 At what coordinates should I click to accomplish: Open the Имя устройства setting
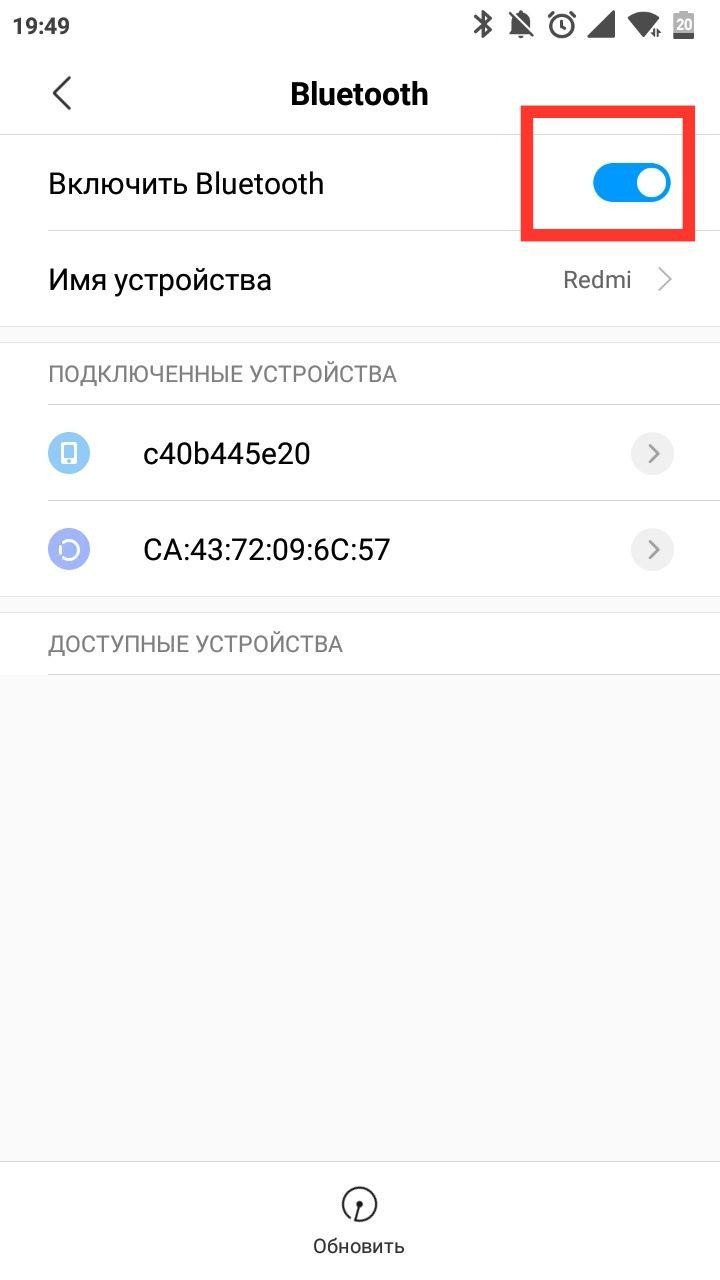[x=360, y=279]
